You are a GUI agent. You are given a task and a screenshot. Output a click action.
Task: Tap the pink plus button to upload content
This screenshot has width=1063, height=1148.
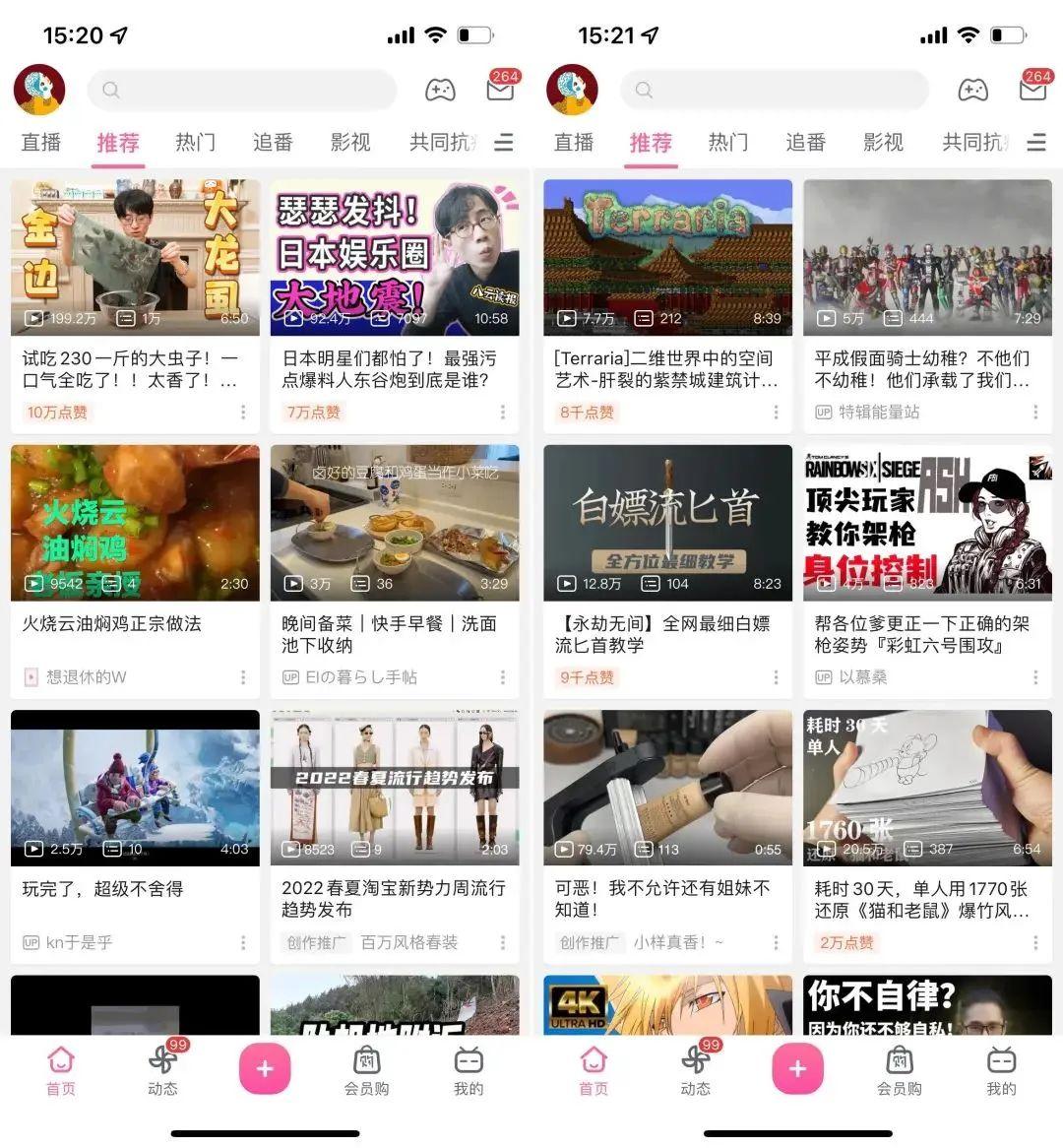[264, 1068]
